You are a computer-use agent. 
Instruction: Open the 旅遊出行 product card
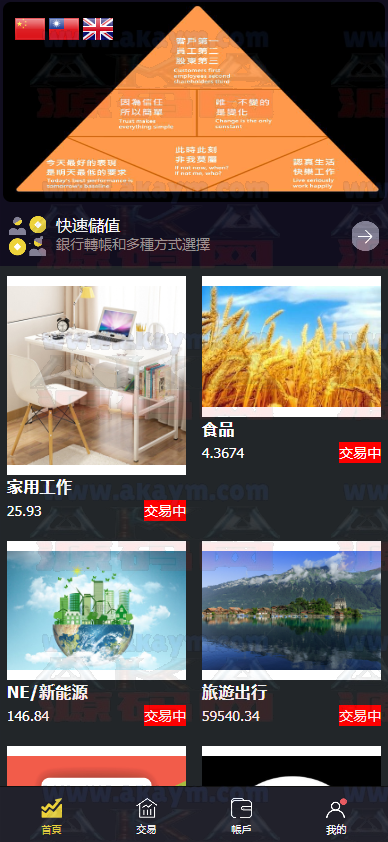click(291, 634)
